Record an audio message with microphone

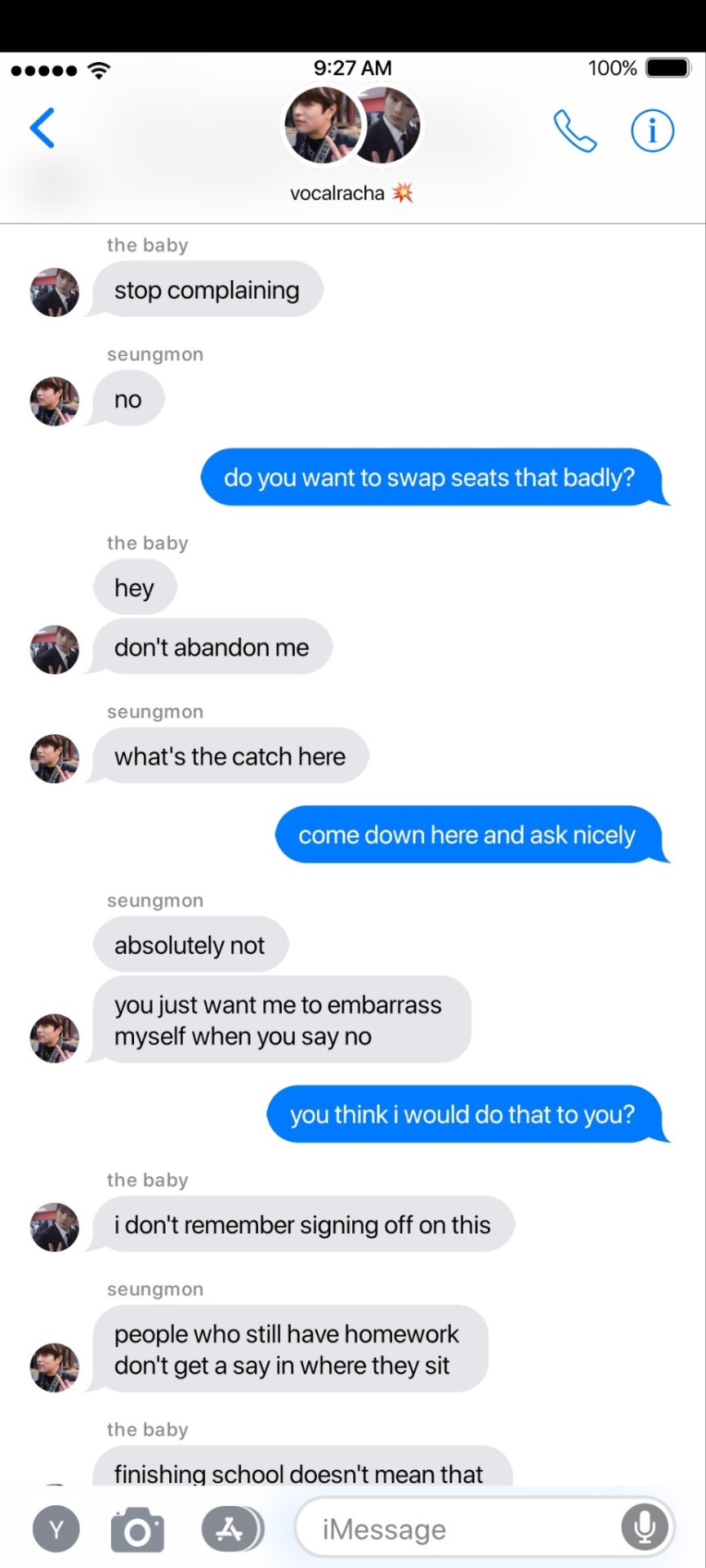tap(645, 1527)
